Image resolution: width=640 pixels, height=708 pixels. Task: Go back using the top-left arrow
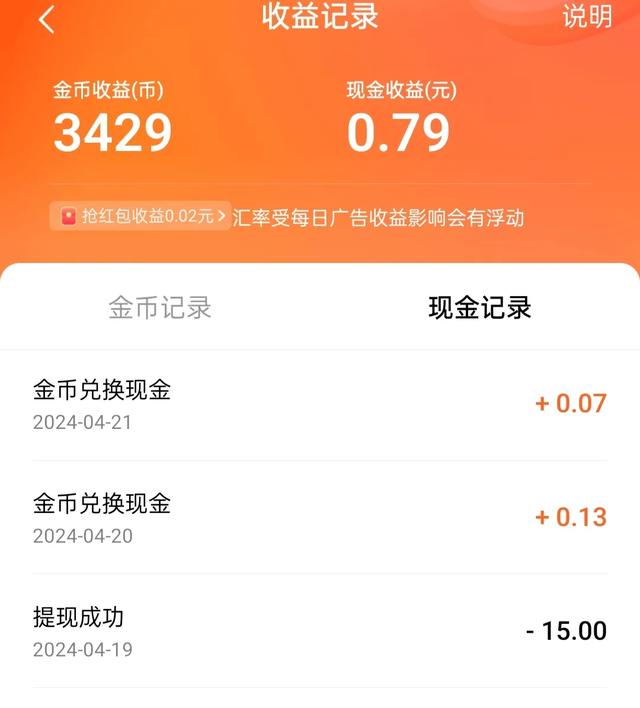pyautogui.click(x=47, y=20)
